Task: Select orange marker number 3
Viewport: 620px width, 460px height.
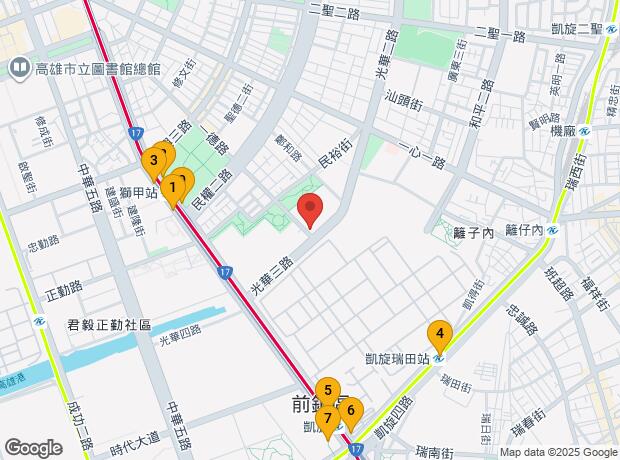Action: [x=153, y=160]
